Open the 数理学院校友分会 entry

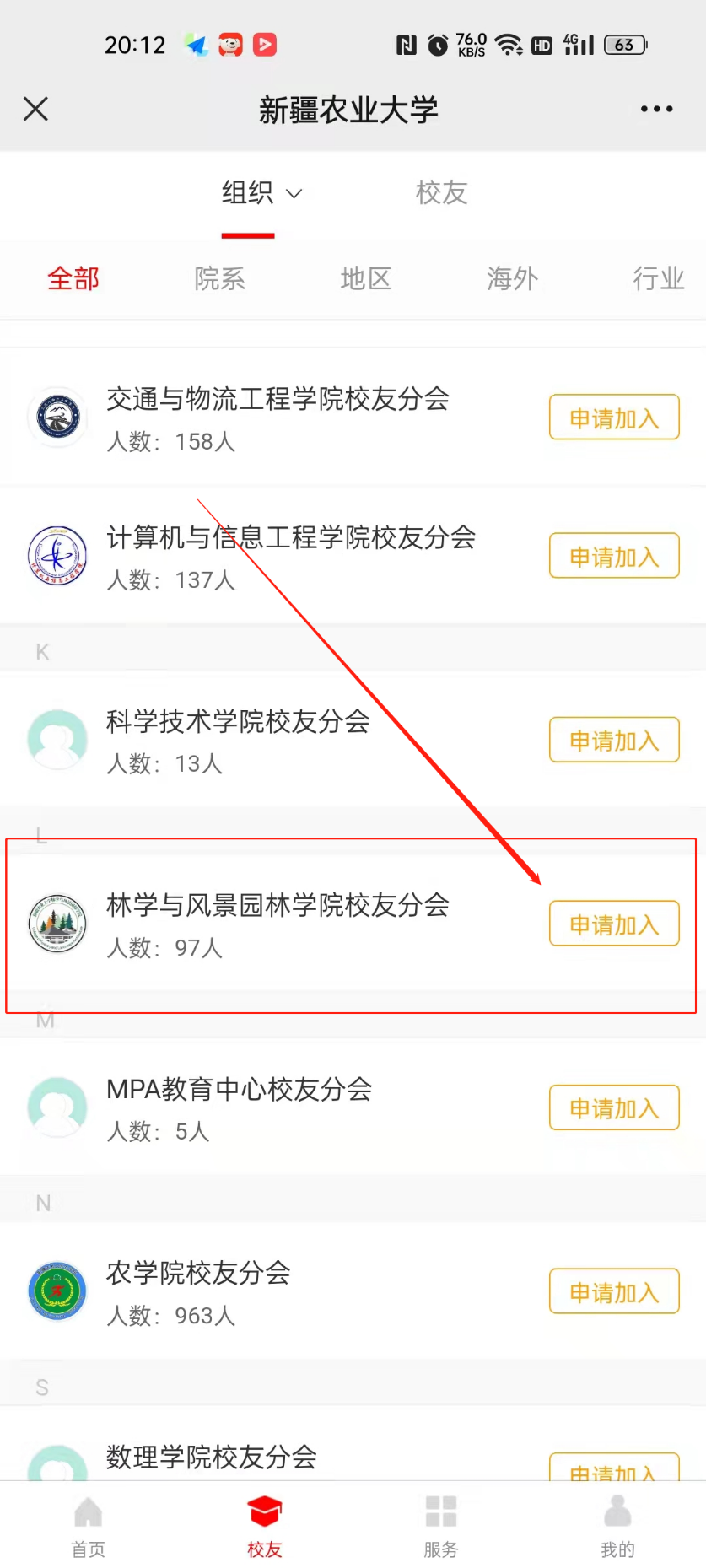pyautogui.click(x=211, y=1457)
